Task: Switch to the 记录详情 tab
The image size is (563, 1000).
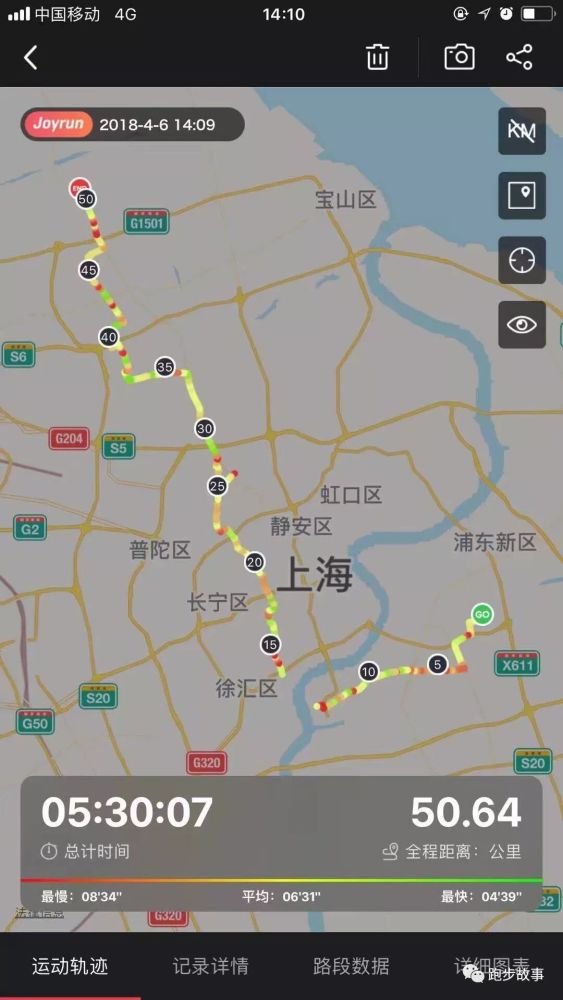Action: click(210, 966)
